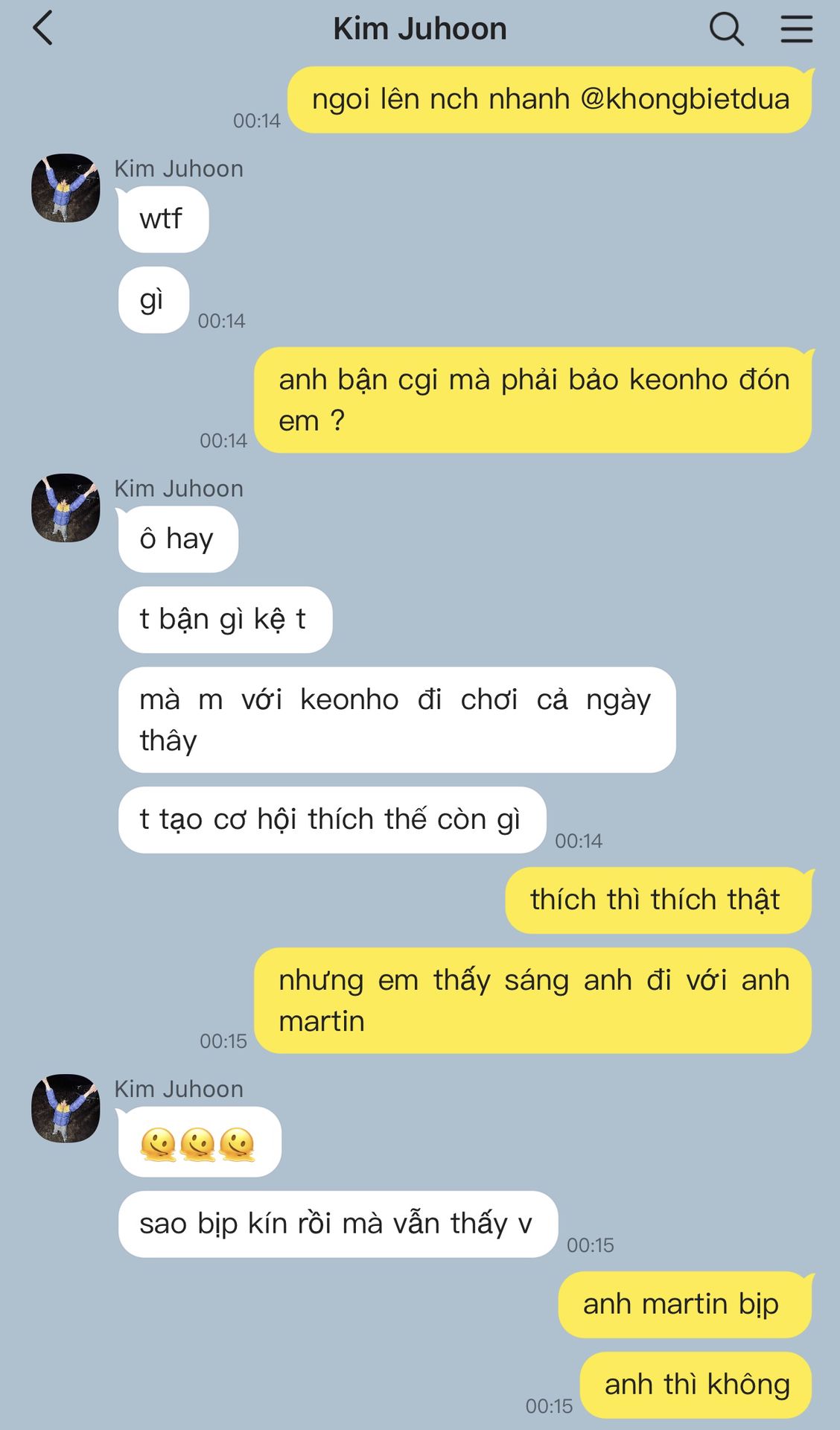Go back to the chat list
Image resolution: width=840 pixels, height=1430 pixels.
coord(43,29)
